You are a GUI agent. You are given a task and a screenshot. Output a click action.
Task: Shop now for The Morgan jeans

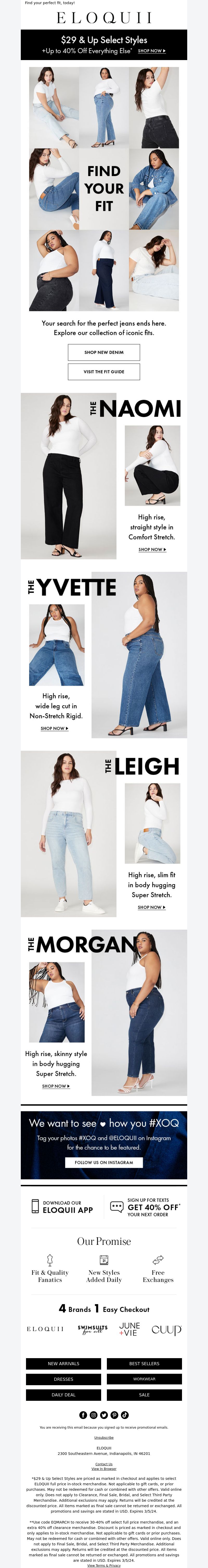[56, 1086]
